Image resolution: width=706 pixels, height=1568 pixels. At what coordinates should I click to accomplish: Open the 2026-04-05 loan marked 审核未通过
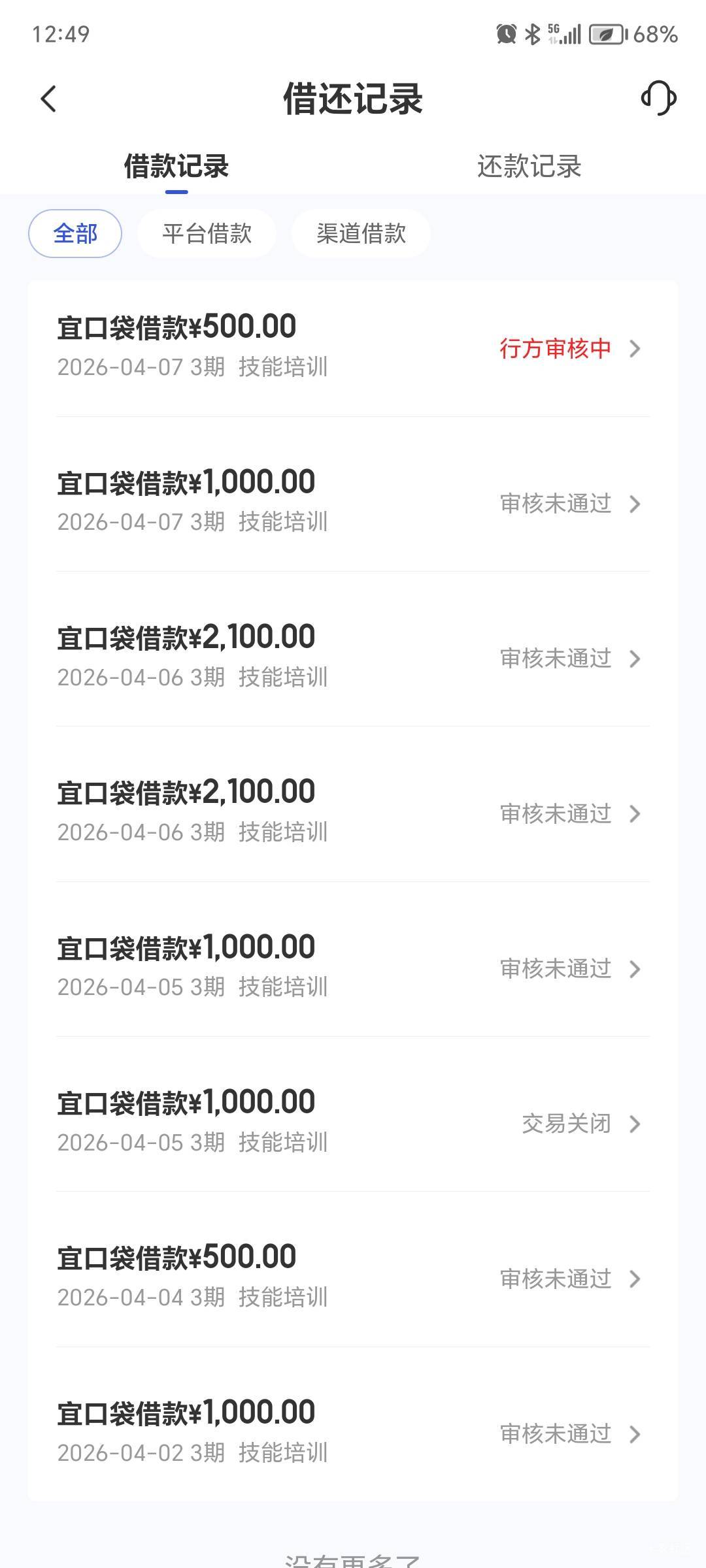(353, 967)
